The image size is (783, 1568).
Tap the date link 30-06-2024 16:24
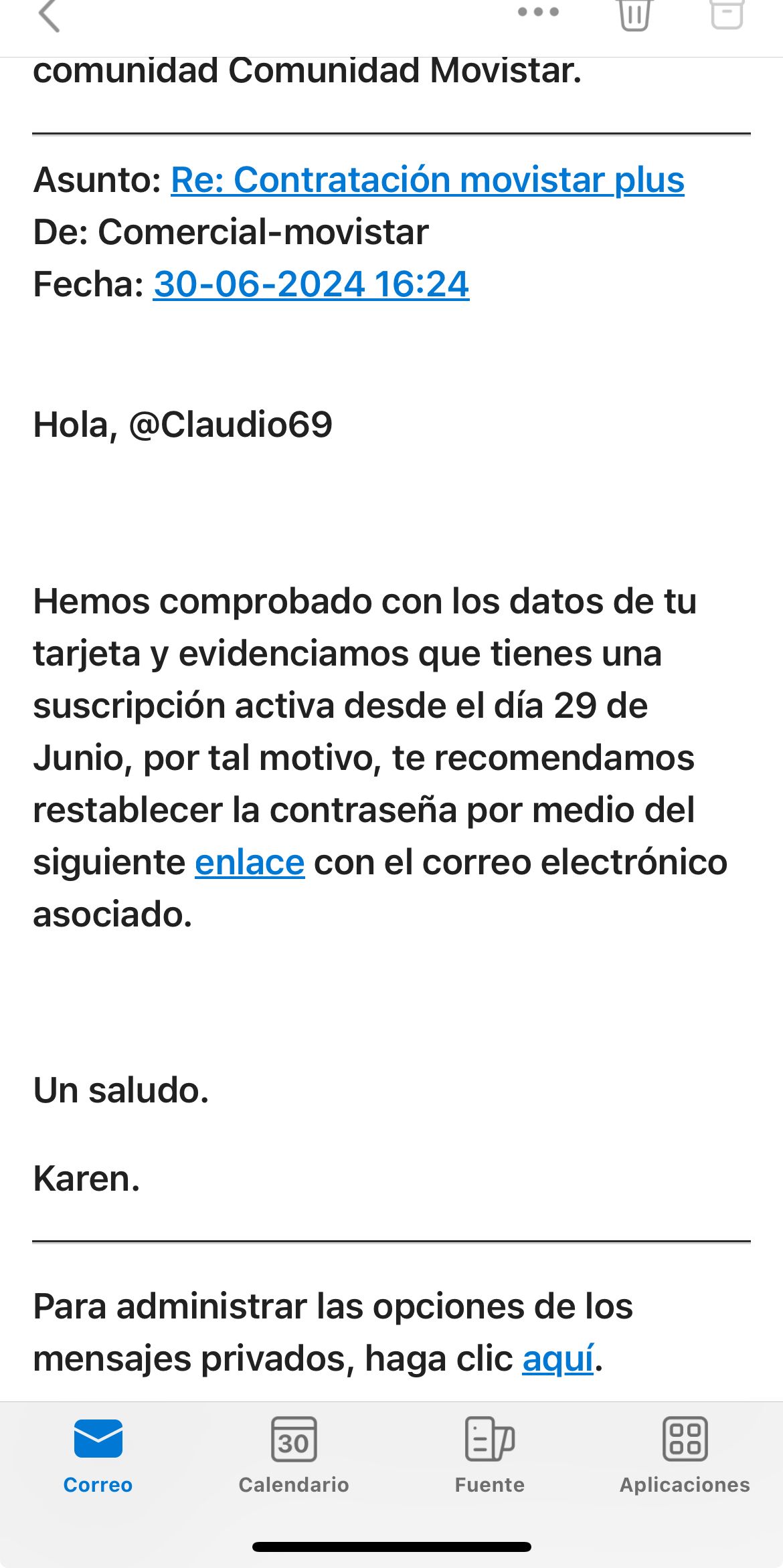(311, 284)
